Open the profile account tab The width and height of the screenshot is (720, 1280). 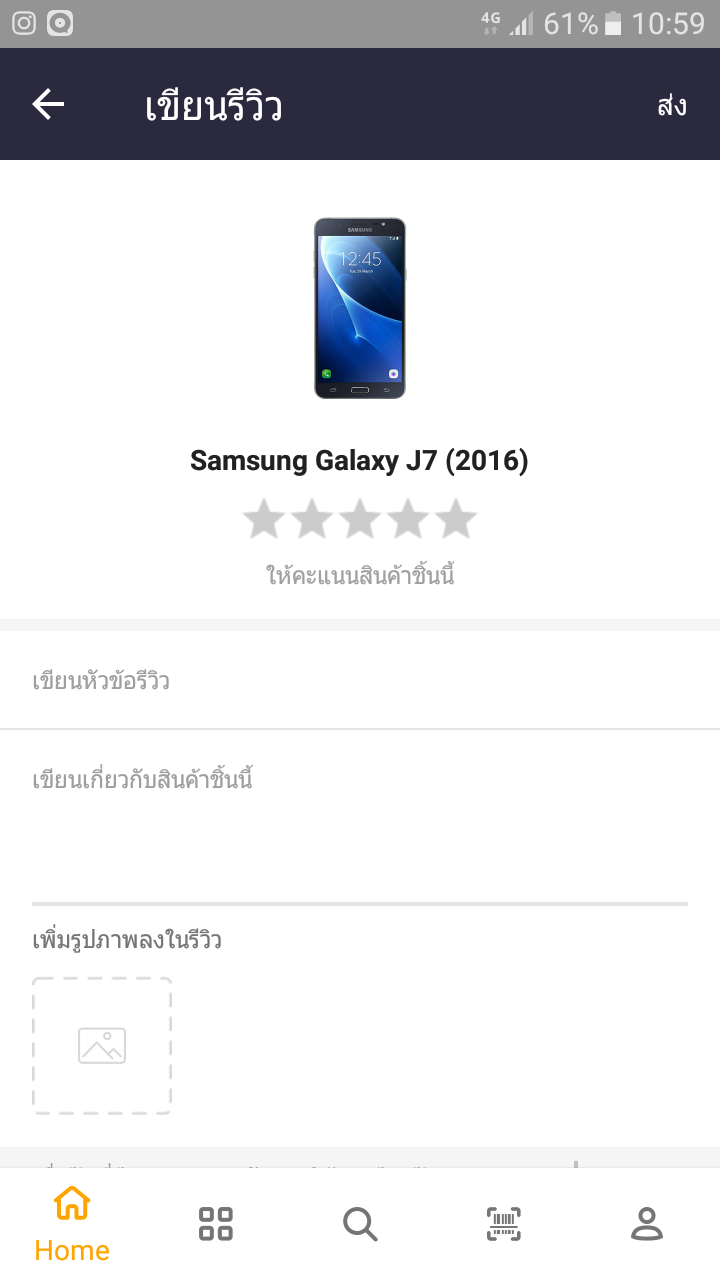coord(648,1224)
